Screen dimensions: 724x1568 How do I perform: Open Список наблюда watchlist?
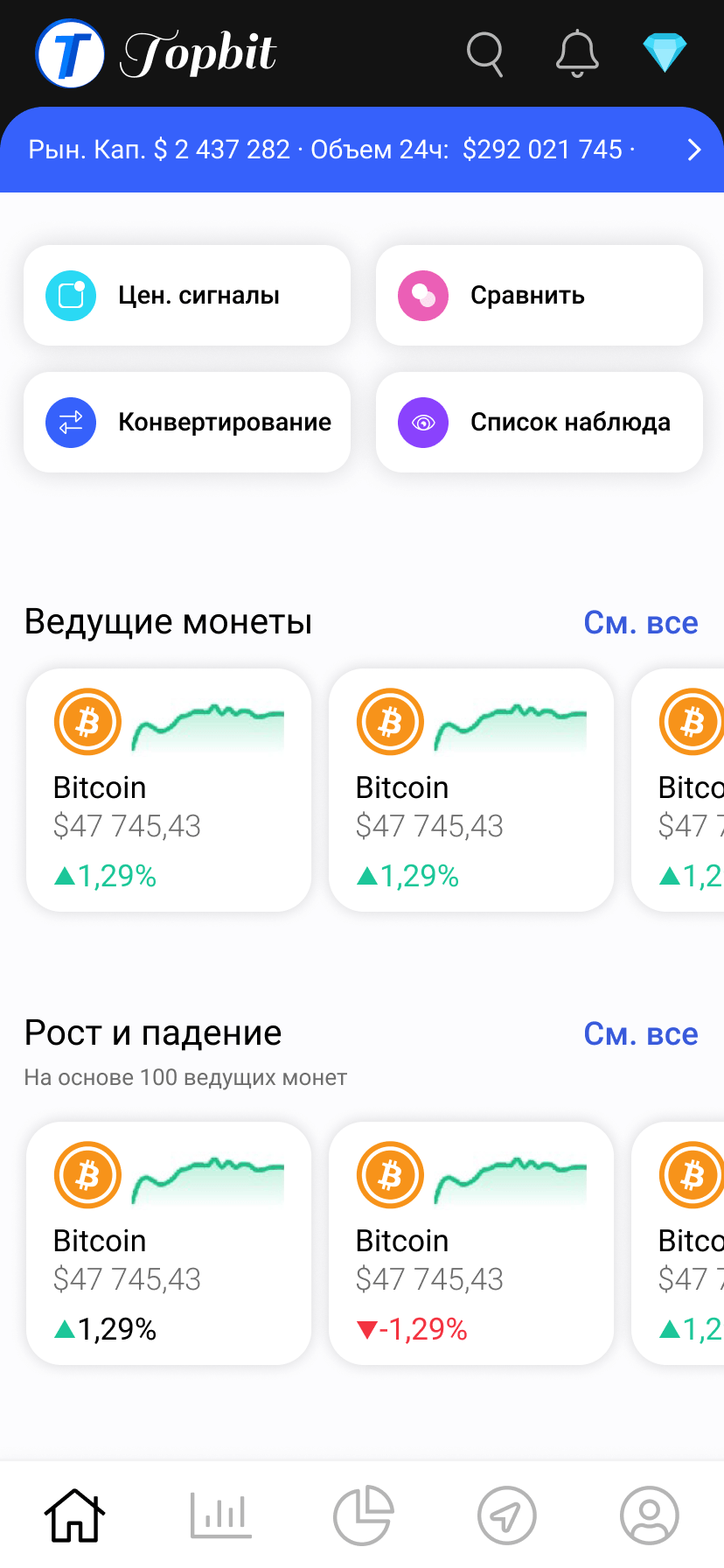(540, 423)
